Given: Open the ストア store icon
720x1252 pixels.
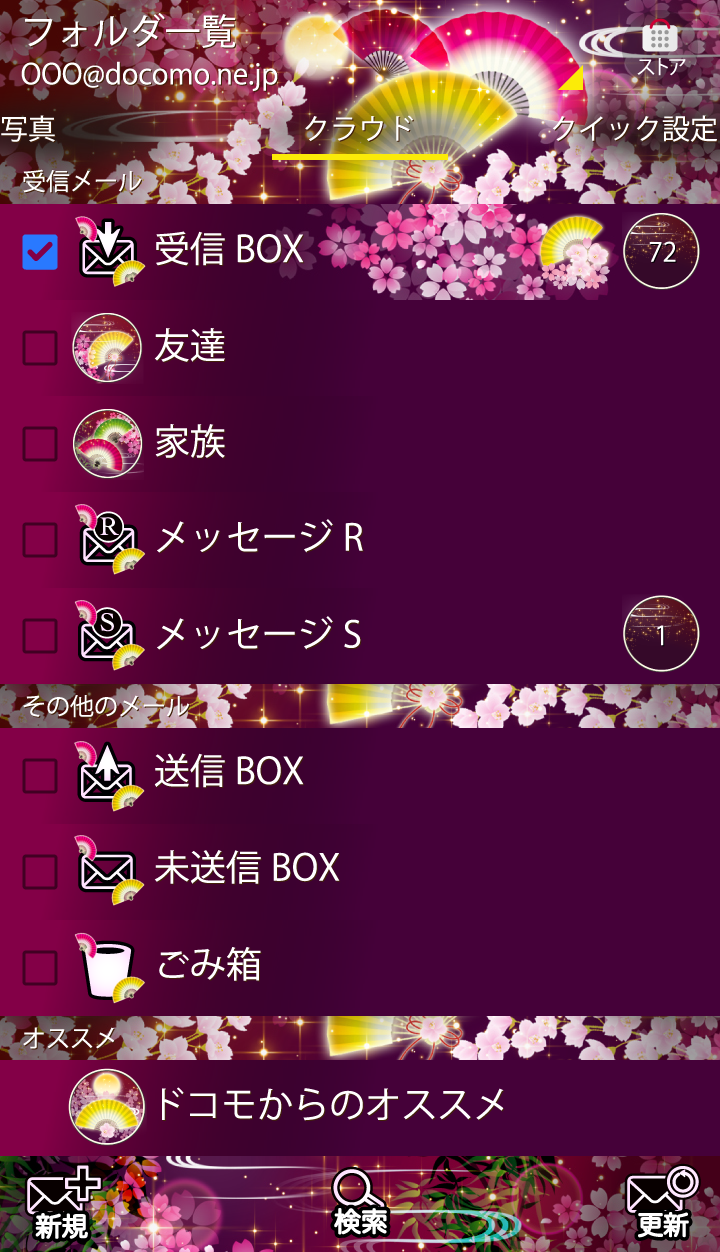Looking at the screenshot, I should click(x=660, y=50).
